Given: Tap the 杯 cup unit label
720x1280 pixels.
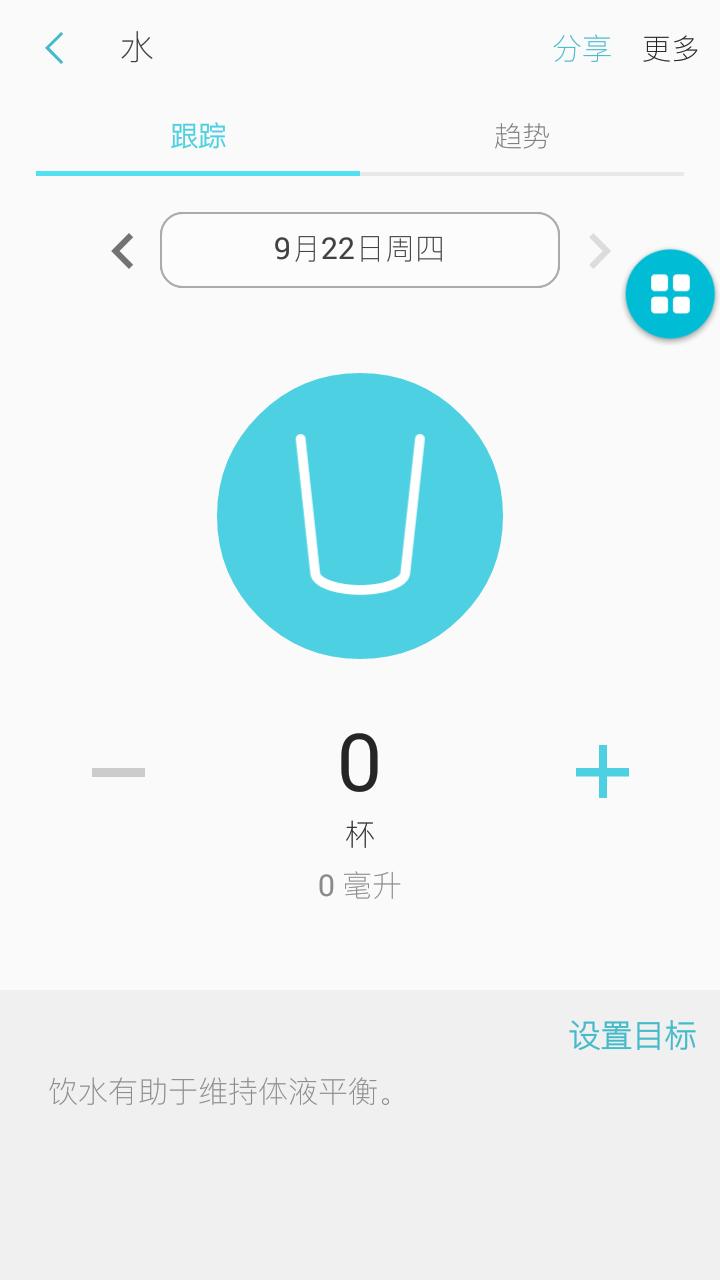Looking at the screenshot, I should coord(360,833).
